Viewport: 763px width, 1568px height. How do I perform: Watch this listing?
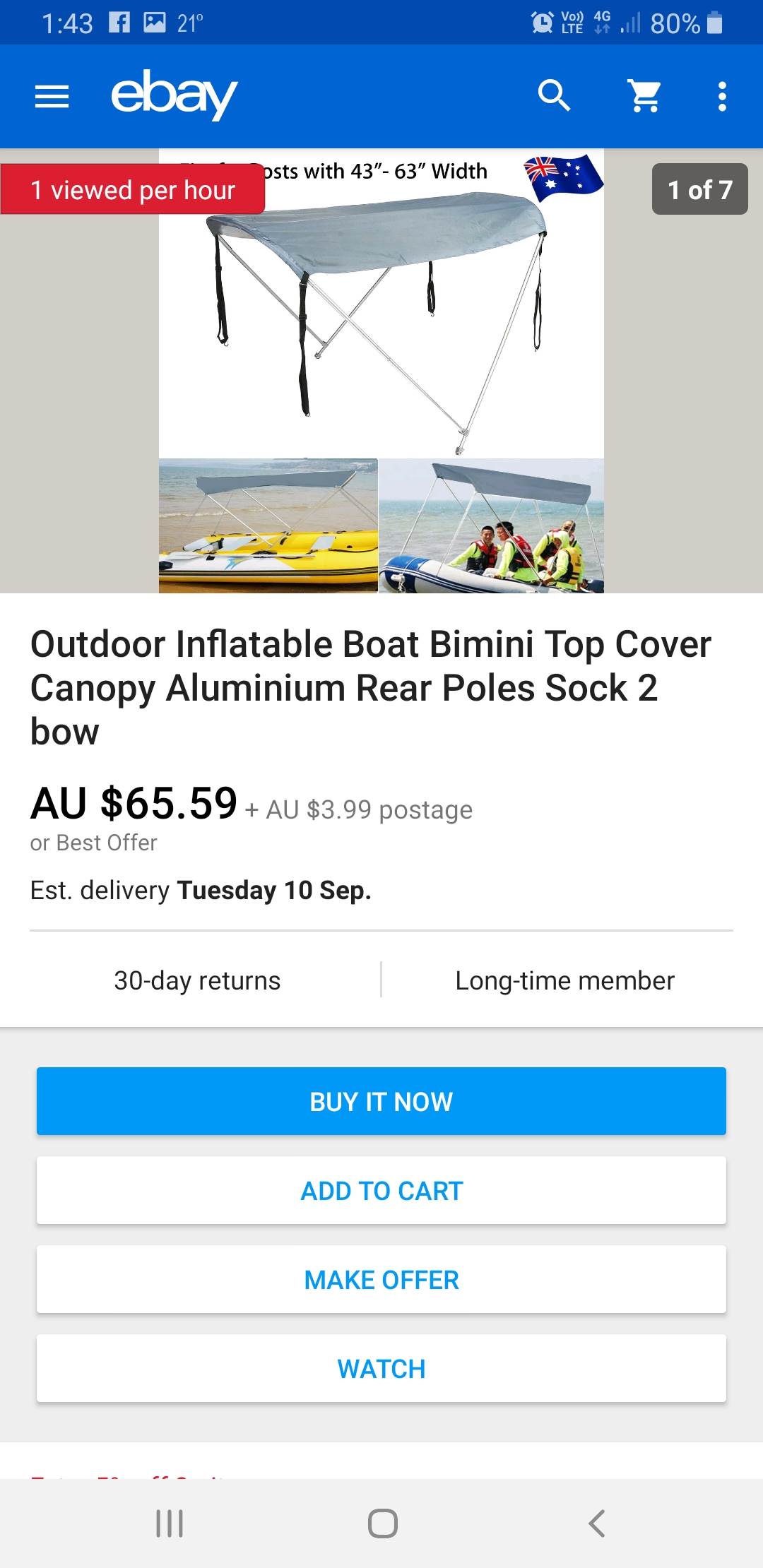pos(381,1369)
